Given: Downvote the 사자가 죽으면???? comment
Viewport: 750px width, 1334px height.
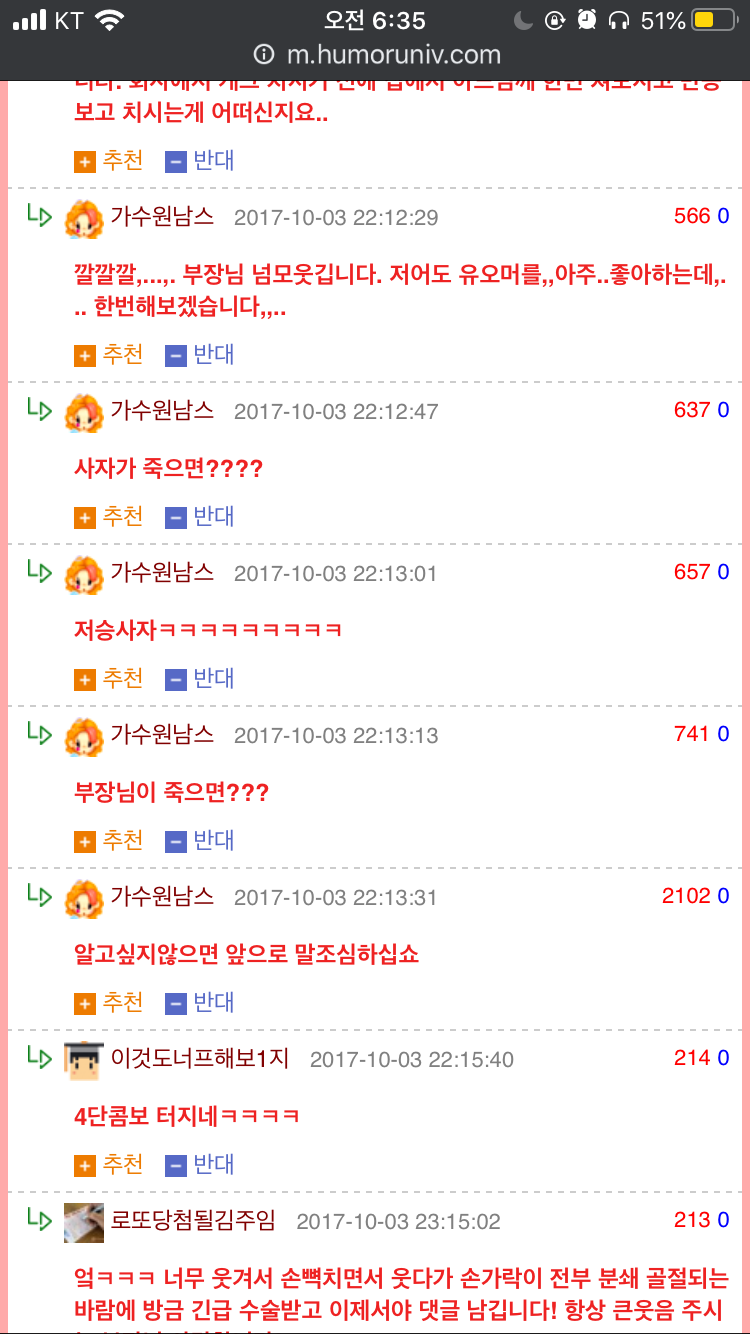Looking at the screenshot, I should pyautogui.click(x=200, y=516).
